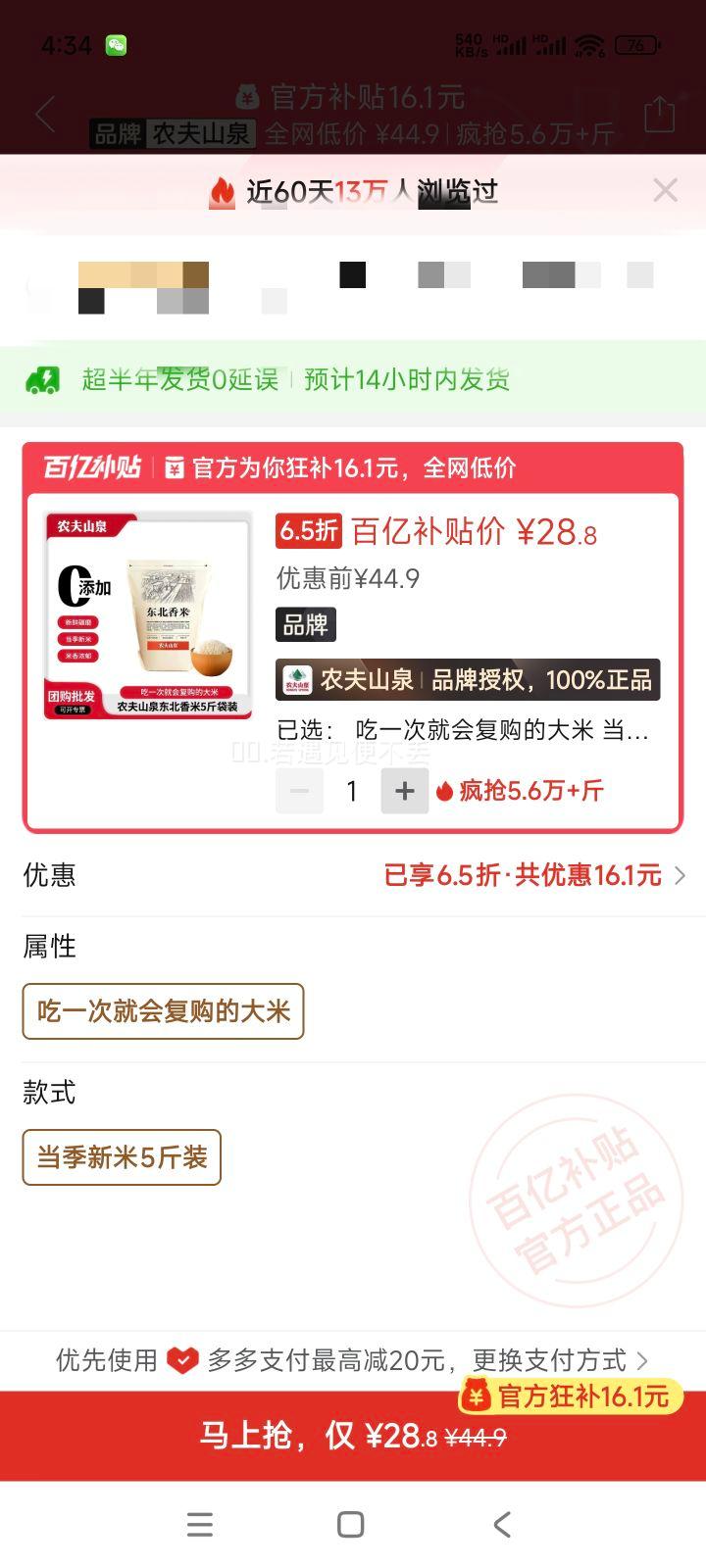Increase quantity with the plus button
This screenshot has height=1568, width=706.
coord(404,791)
